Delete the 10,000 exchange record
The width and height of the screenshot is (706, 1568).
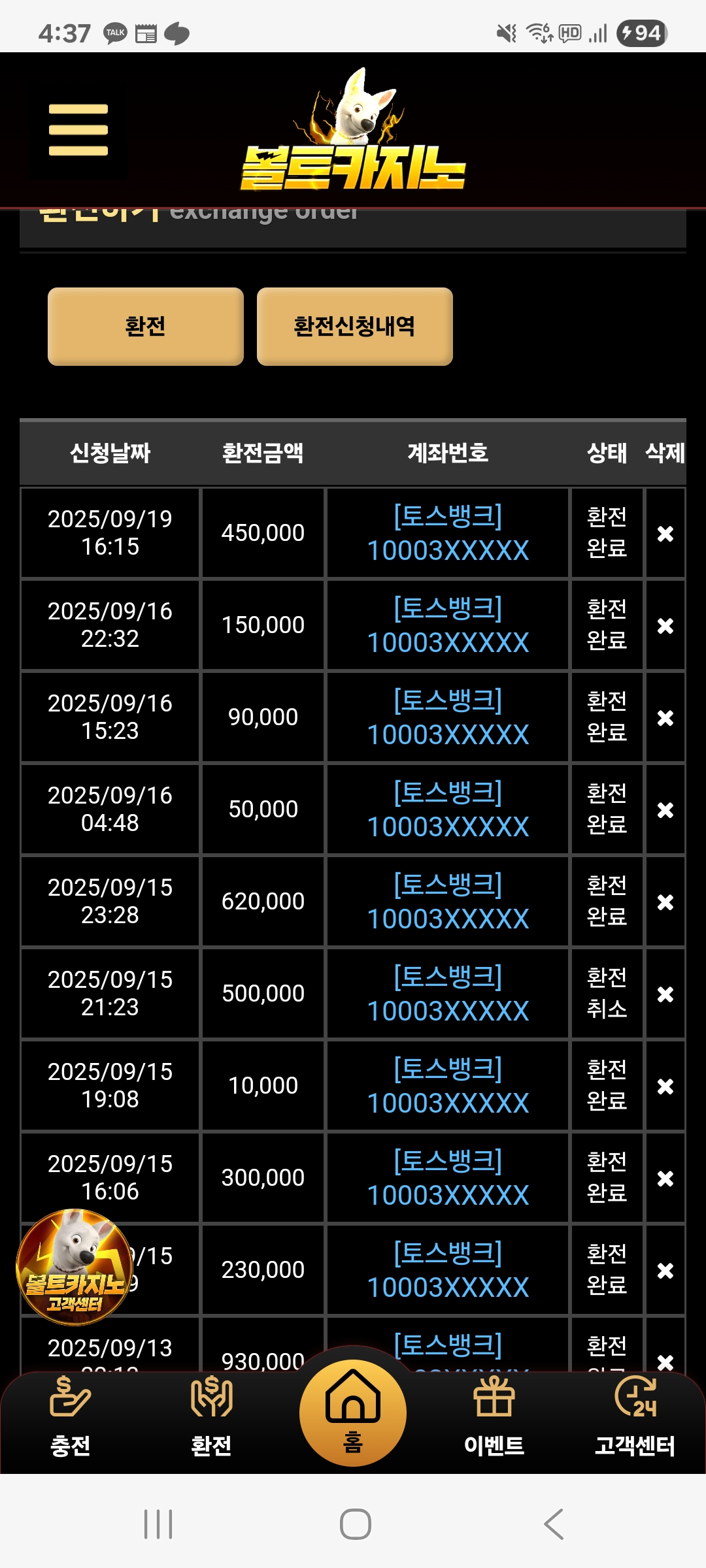coord(665,1086)
